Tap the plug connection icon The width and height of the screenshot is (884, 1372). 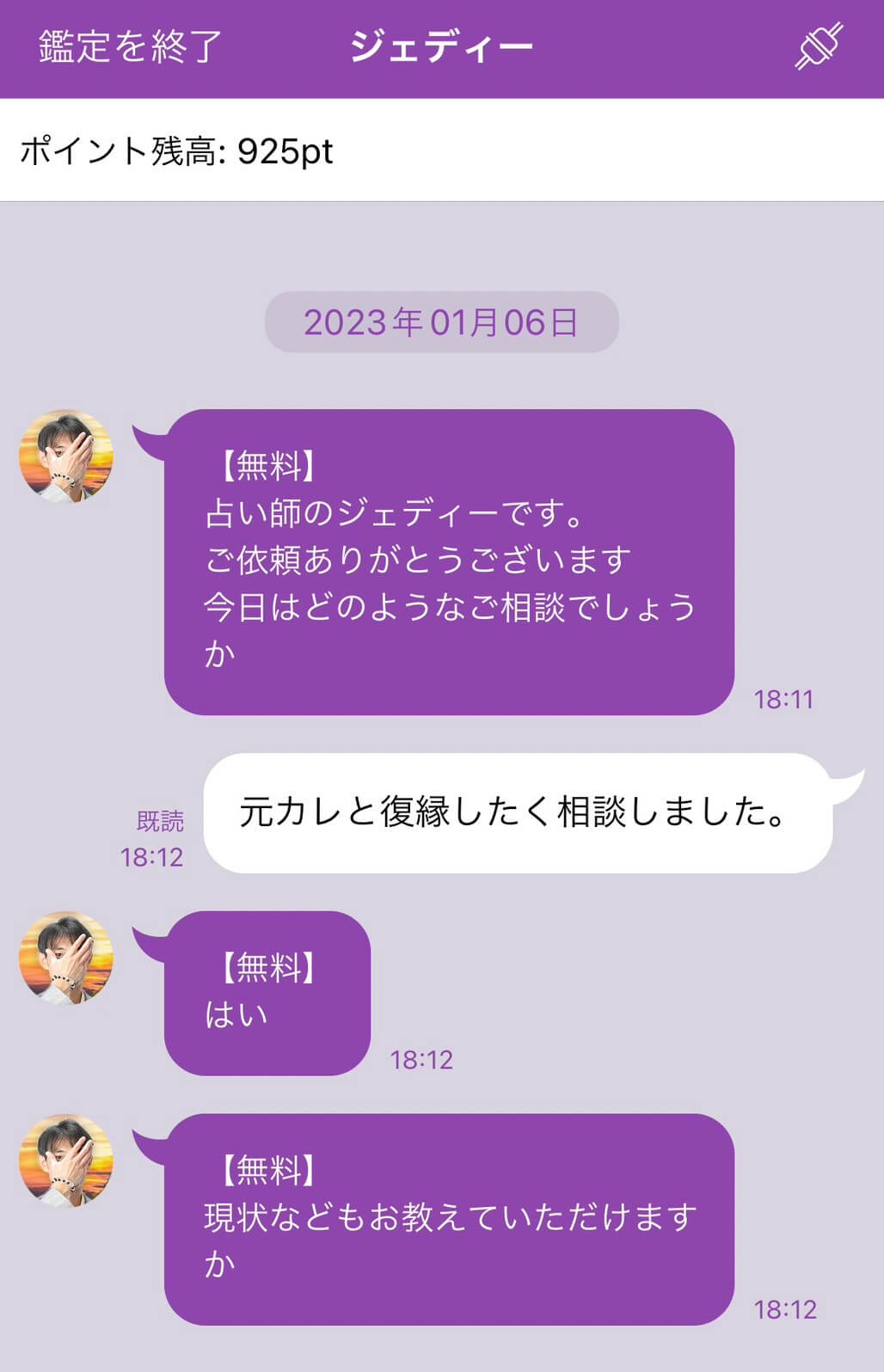(819, 46)
